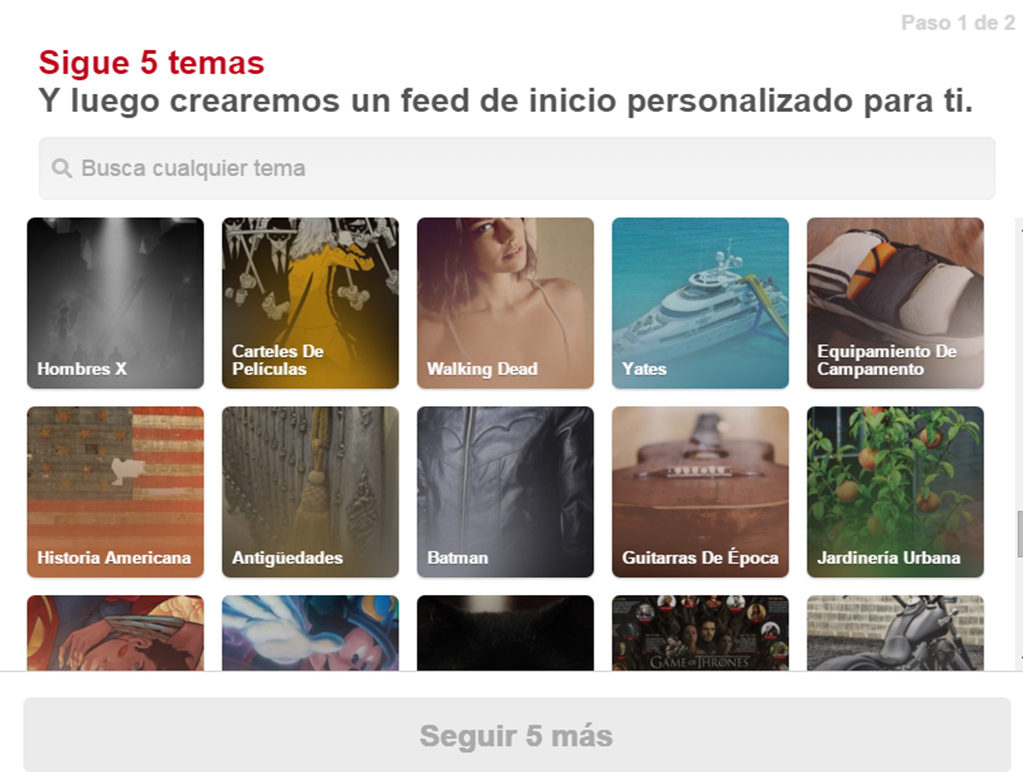Viewport: 1023px width, 772px height.
Task: Select the Antigüedades topic tile
Action: tap(310, 491)
